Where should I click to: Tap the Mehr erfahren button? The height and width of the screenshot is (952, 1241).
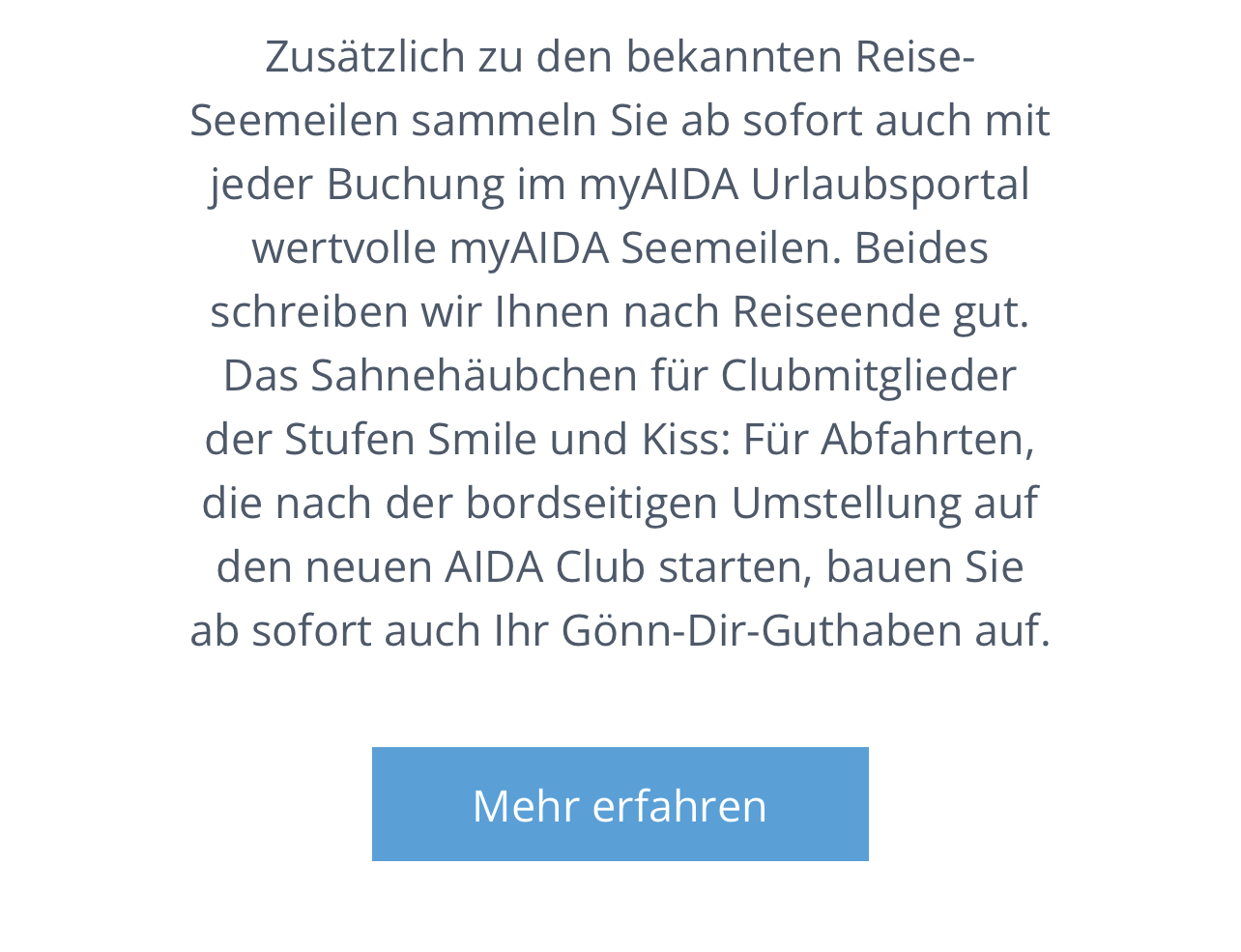[x=620, y=804]
